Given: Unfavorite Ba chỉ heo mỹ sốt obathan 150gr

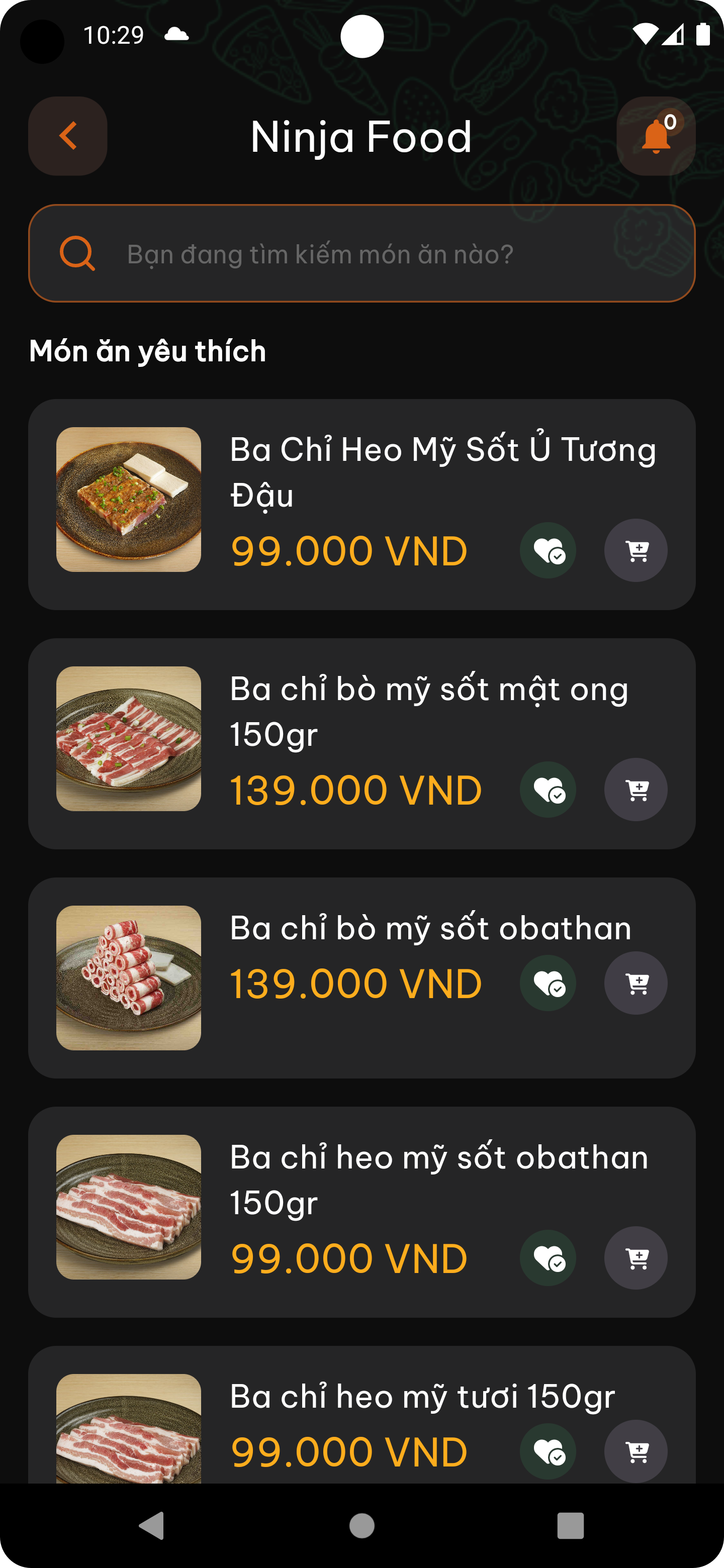Looking at the screenshot, I should [548, 1257].
